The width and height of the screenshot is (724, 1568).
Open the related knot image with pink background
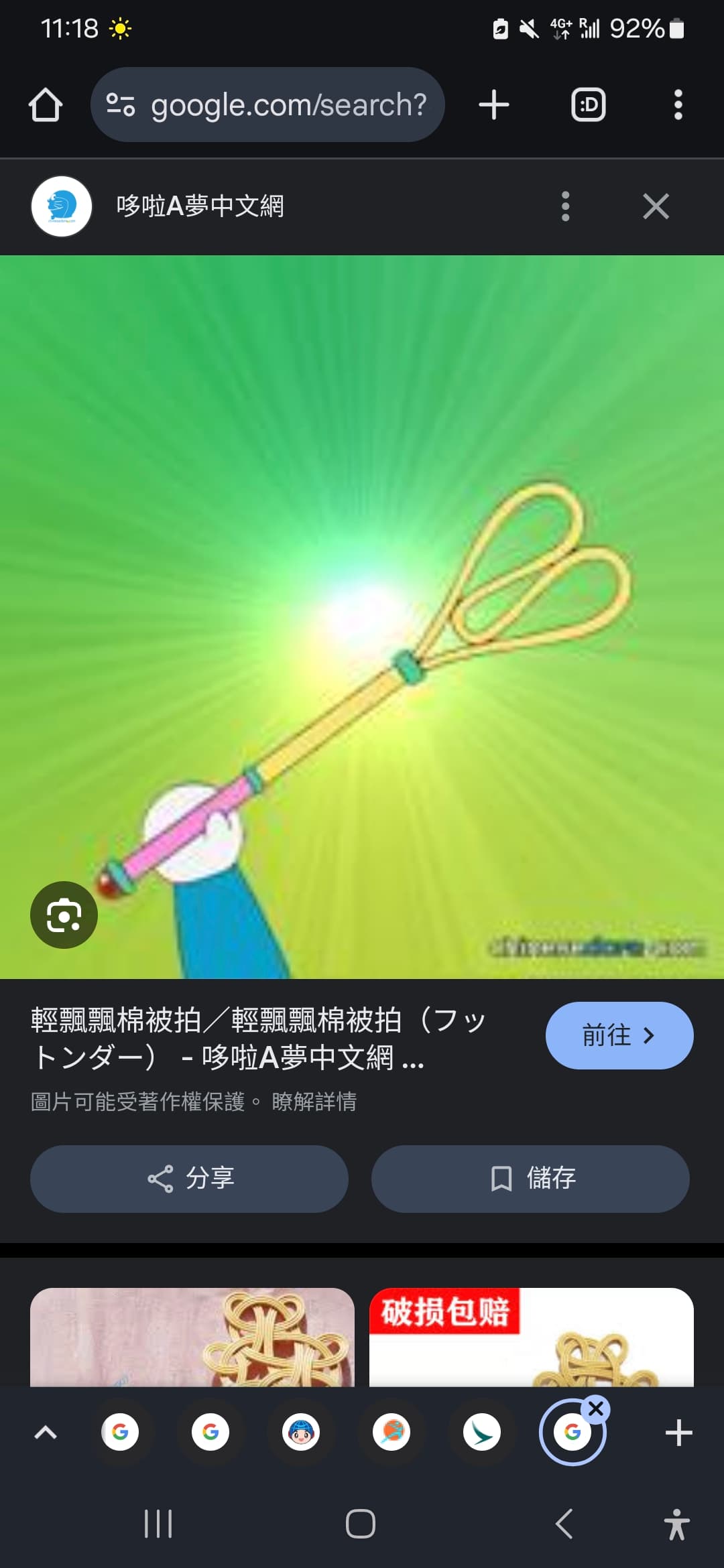pyautogui.click(x=192, y=1337)
